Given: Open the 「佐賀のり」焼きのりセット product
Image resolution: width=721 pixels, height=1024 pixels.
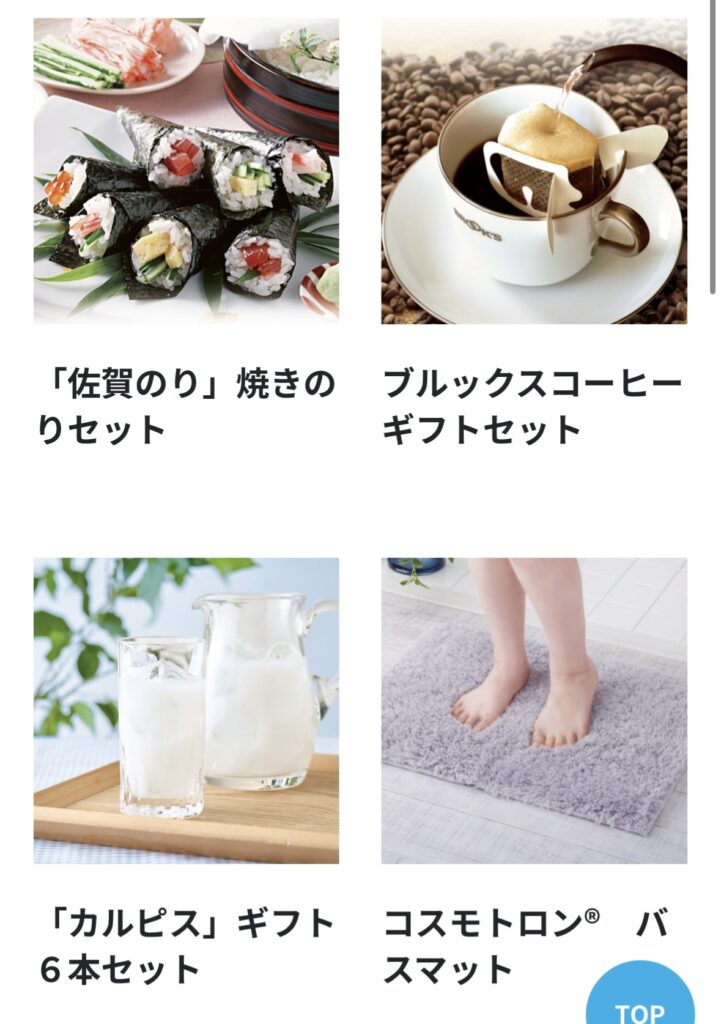Looking at the screenshot, I should (186, 171).
